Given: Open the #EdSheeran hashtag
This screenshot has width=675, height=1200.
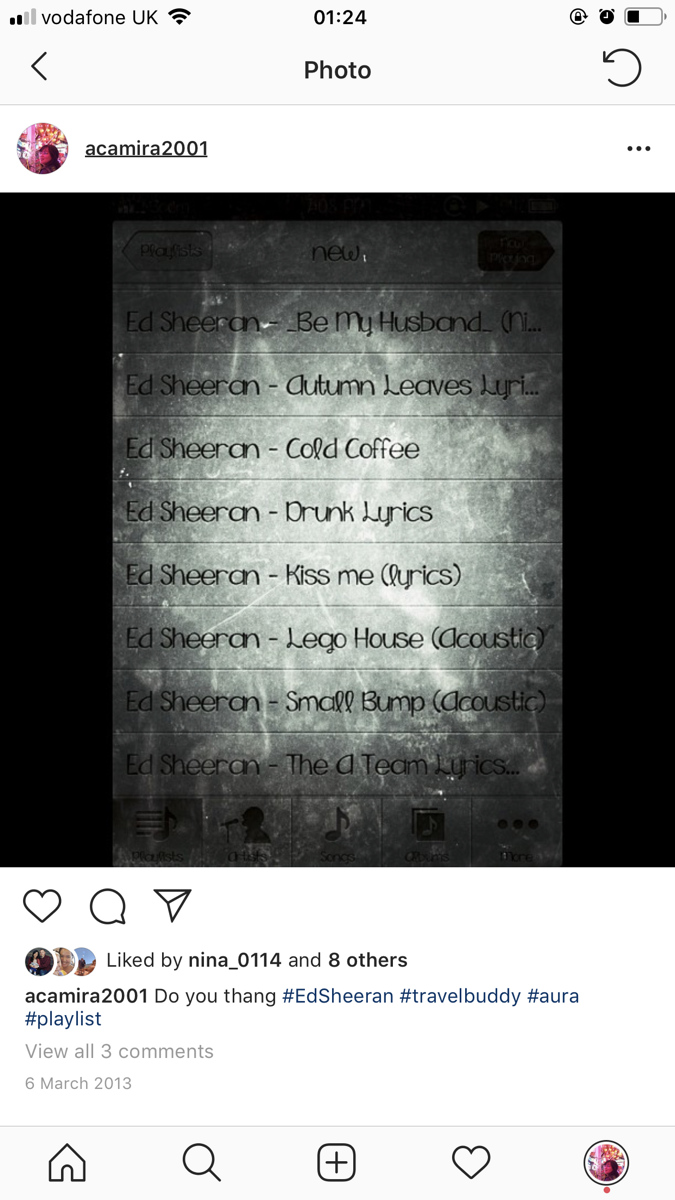Looking at the screenshot, I should coord(337,996).
